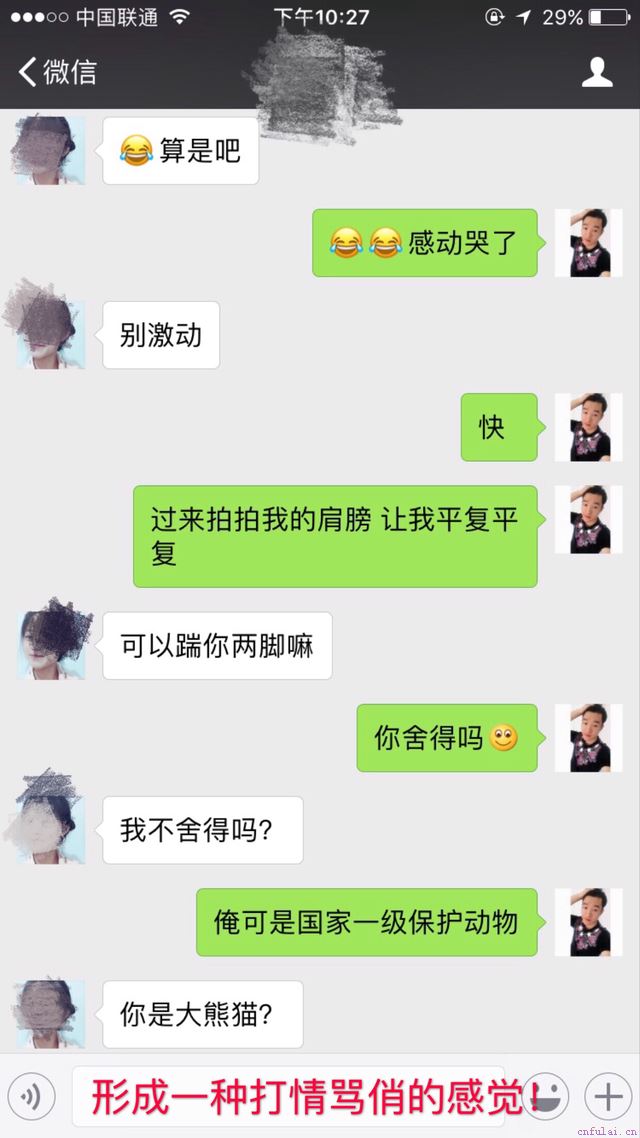Open the plus attachments menu
The height and width of the screenshot is (1138, 640).
click(x=607, y=1097)
